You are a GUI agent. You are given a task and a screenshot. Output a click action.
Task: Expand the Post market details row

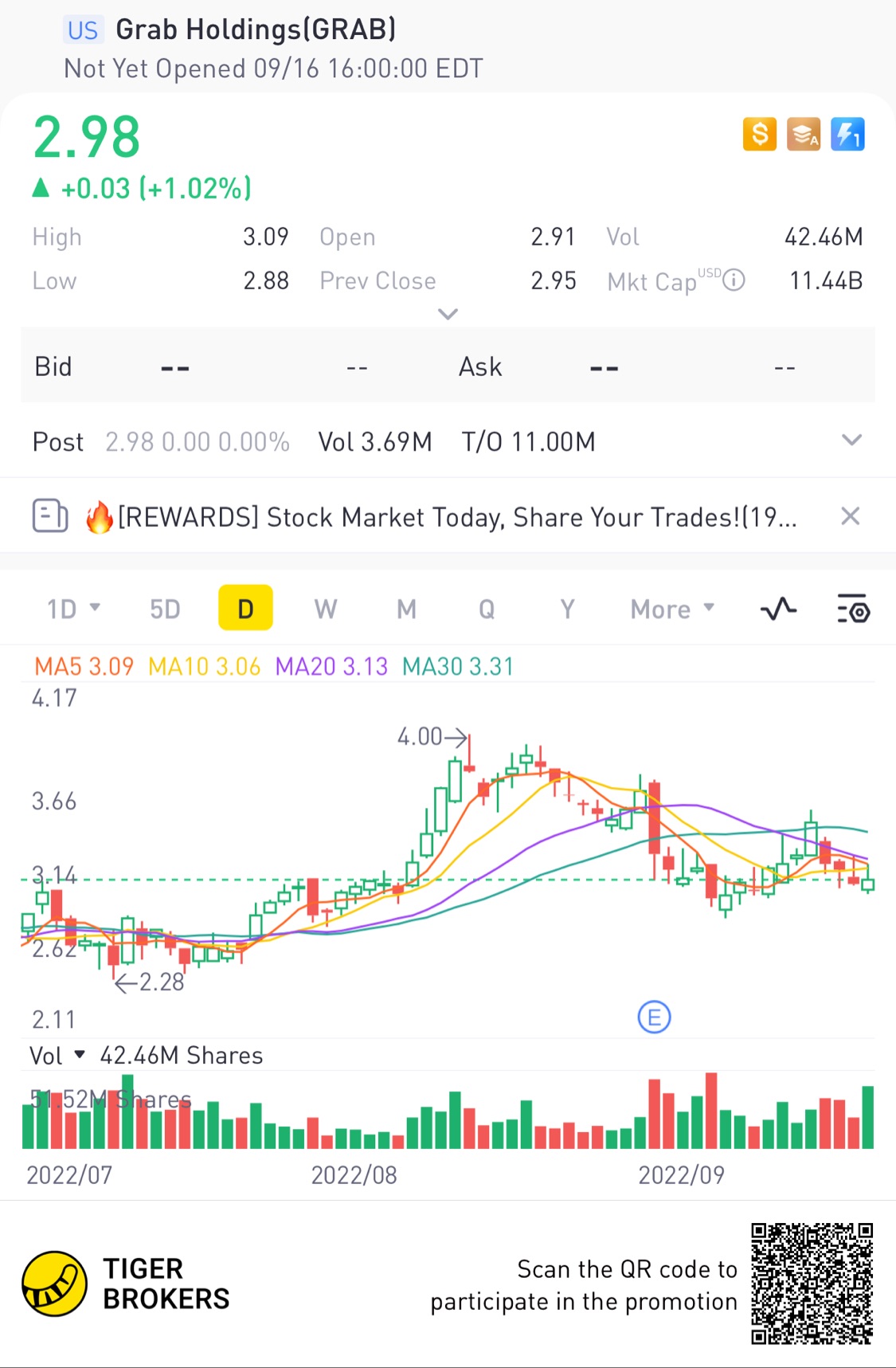click(x=851, y=441)
